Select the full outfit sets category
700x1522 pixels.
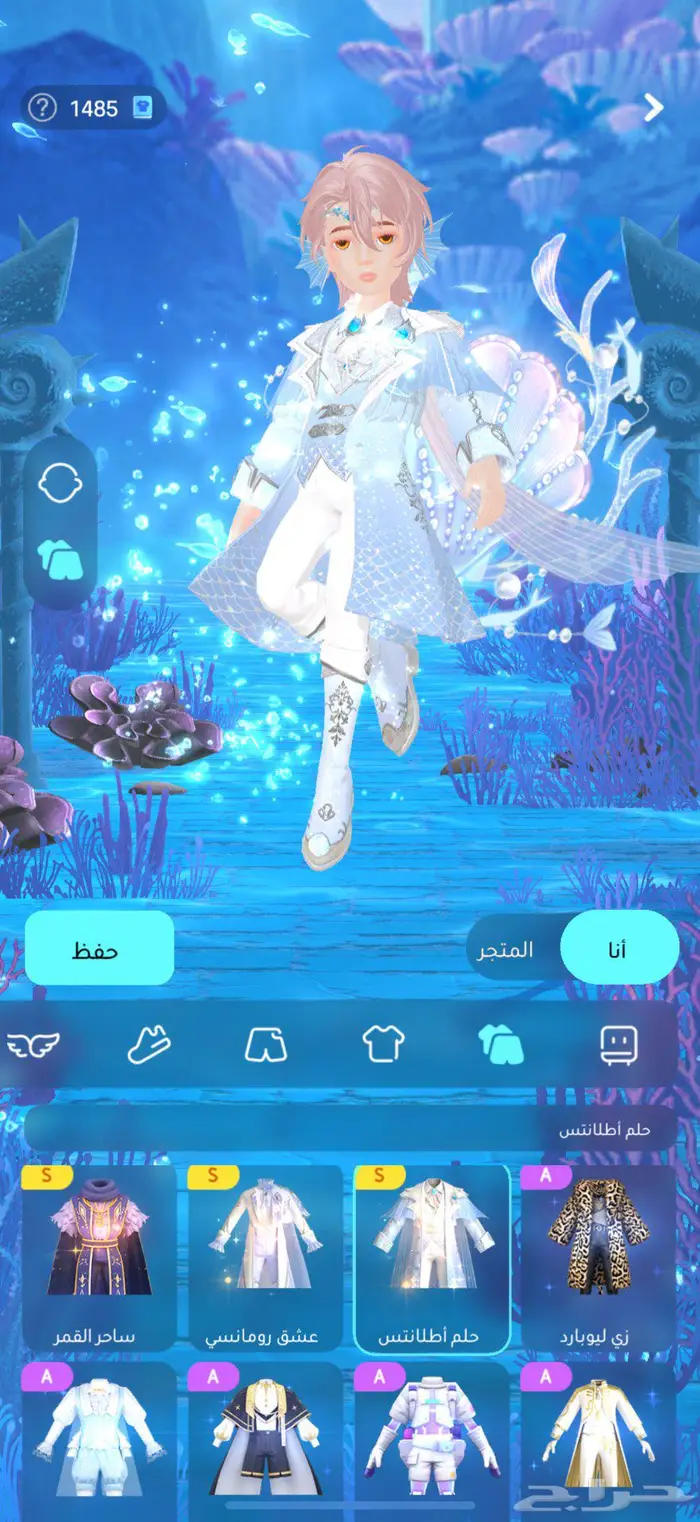(x=500, y=1045)
